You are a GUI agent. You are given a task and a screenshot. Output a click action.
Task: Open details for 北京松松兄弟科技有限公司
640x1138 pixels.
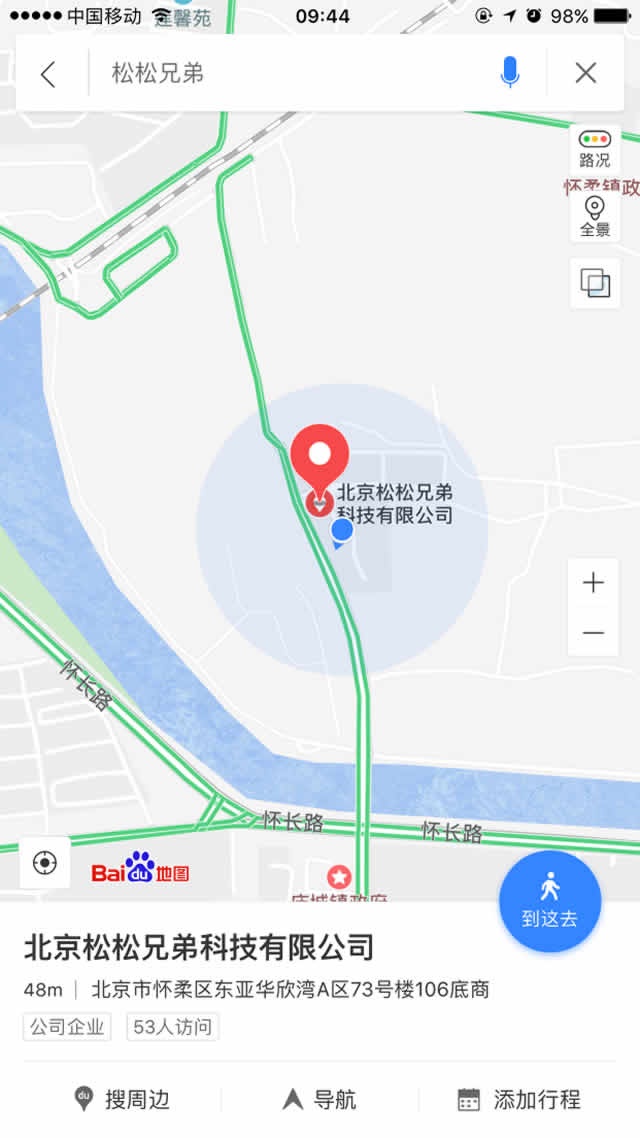[x=199, y=946]
